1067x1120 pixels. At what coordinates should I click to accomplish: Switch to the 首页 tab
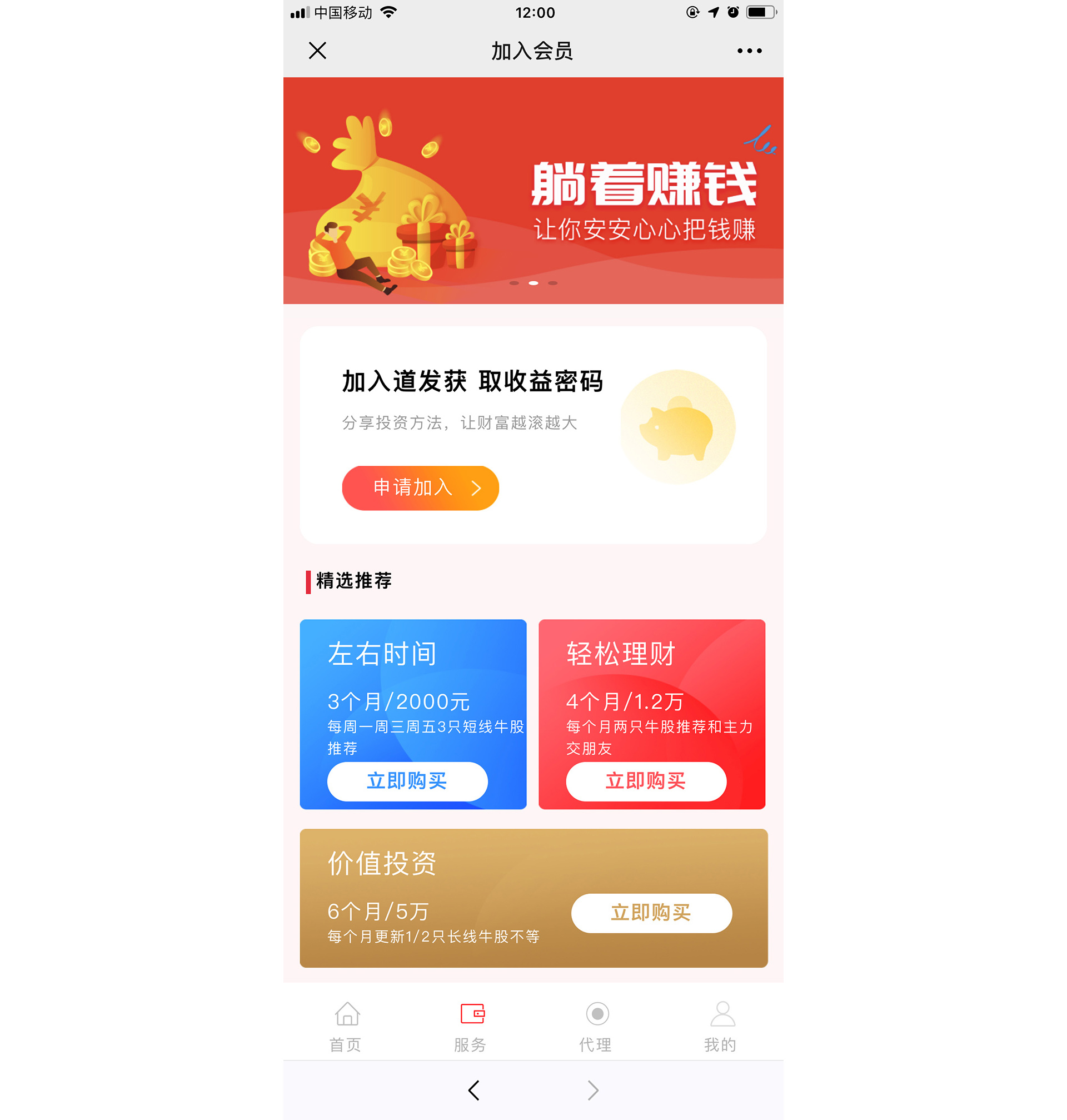pos(346,1026)
